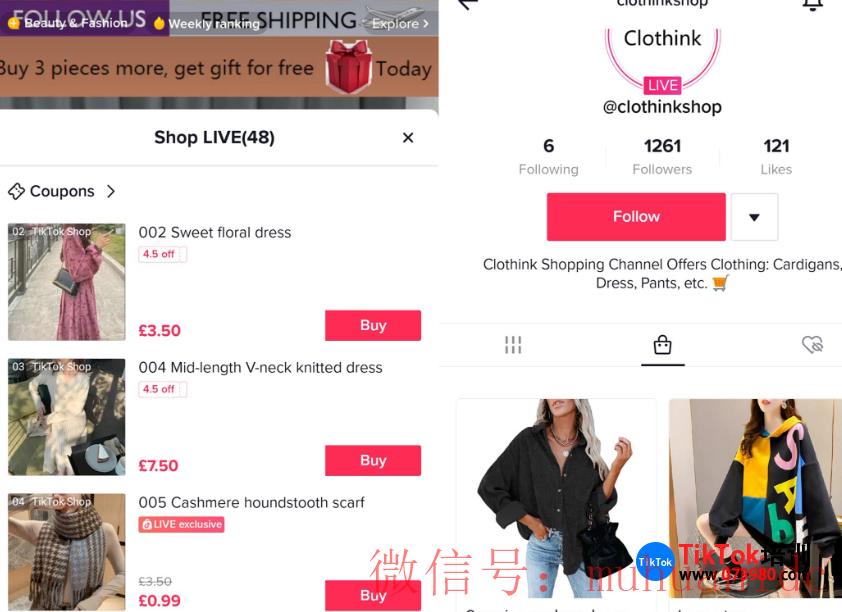Image resolution: width=842 pixels, height=612 pixels.
Task: Buy the 002 Sweet floral dress
Action: 372,325
